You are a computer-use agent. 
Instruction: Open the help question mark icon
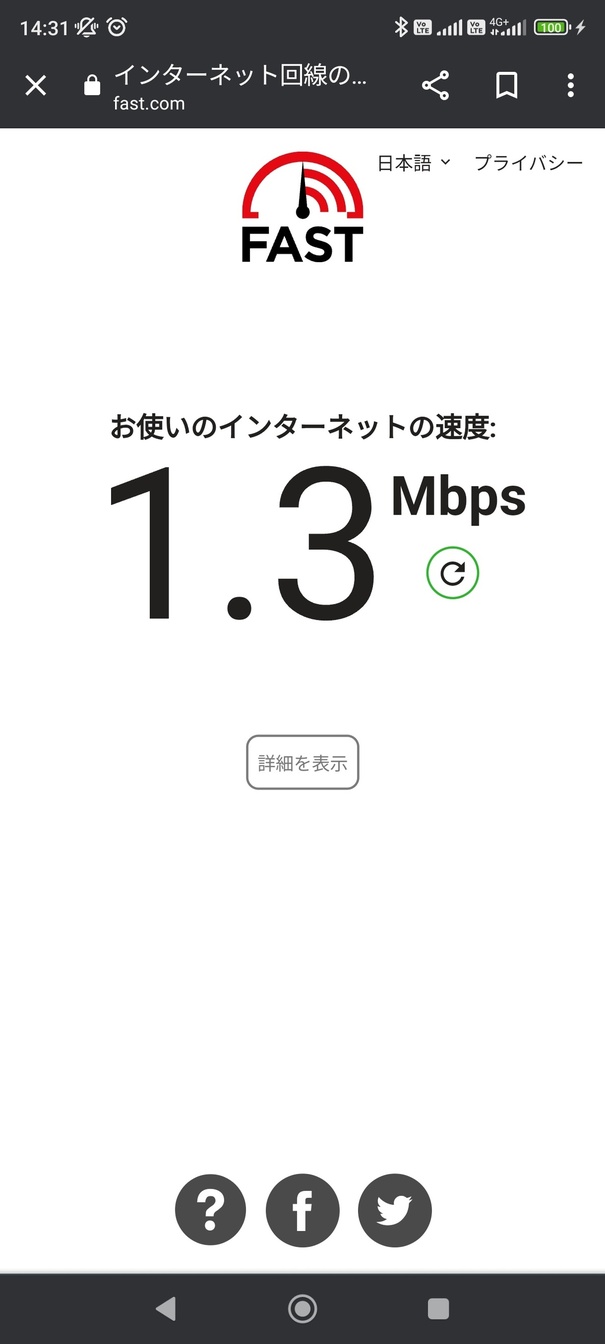pos(210,1210)
